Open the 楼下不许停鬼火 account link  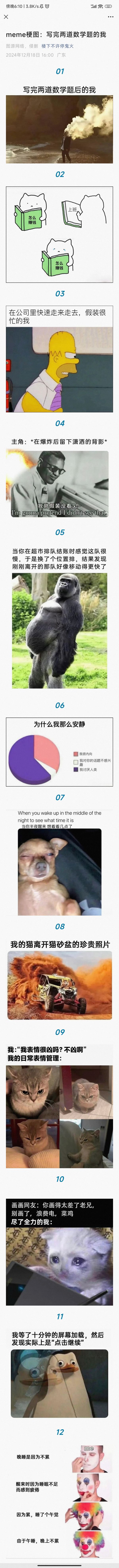pyautogui.click(x=58, y=46)
